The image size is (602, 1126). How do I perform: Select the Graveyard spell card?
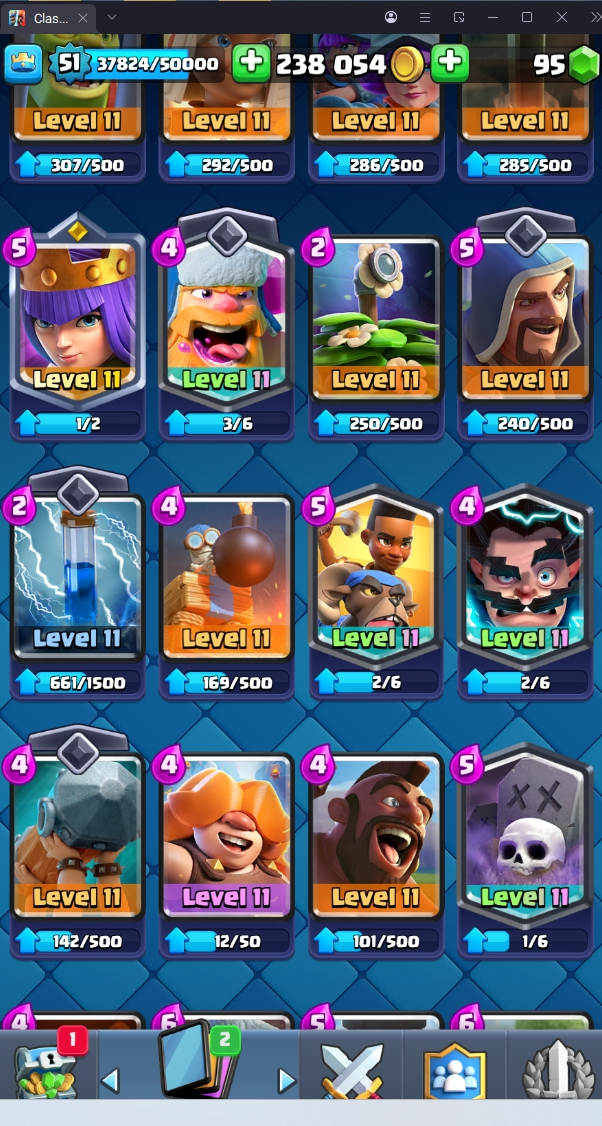pos(525,840)
